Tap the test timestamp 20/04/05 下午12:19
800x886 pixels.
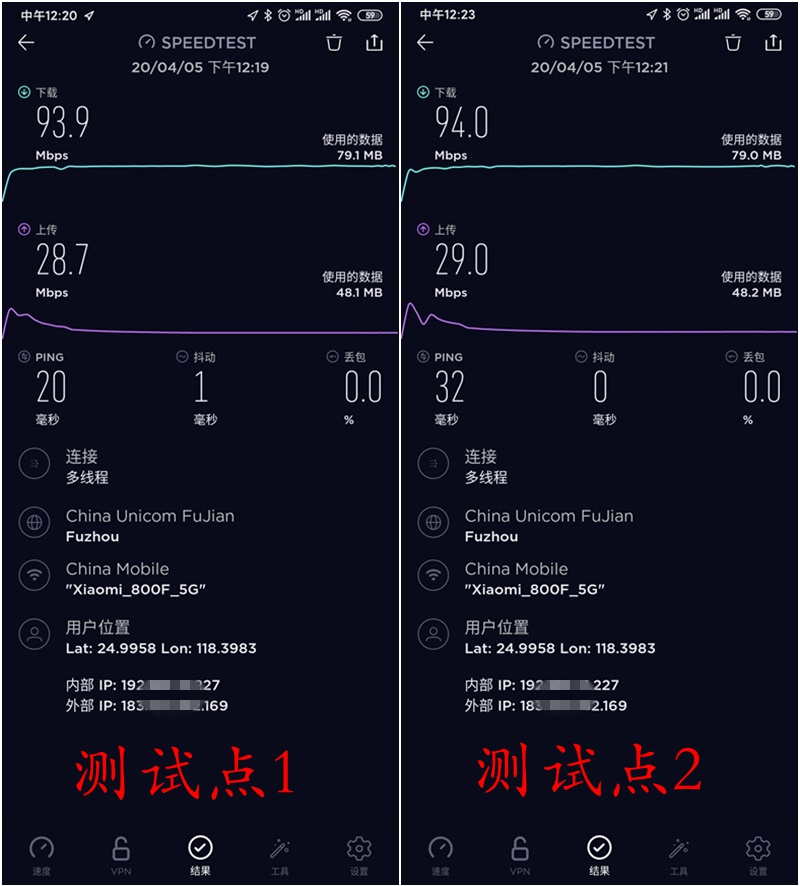200,68
